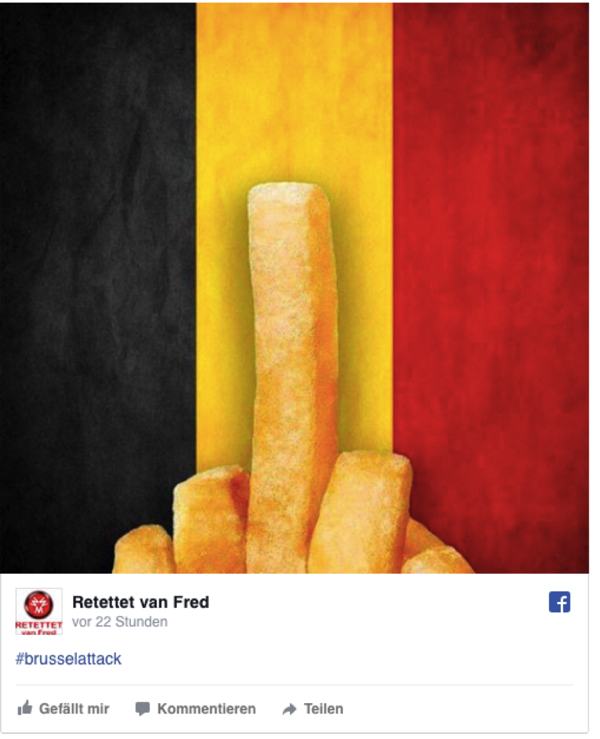600x739 pixels.
Task: Open the Facebook logo icon
Action: click(559, 603)
